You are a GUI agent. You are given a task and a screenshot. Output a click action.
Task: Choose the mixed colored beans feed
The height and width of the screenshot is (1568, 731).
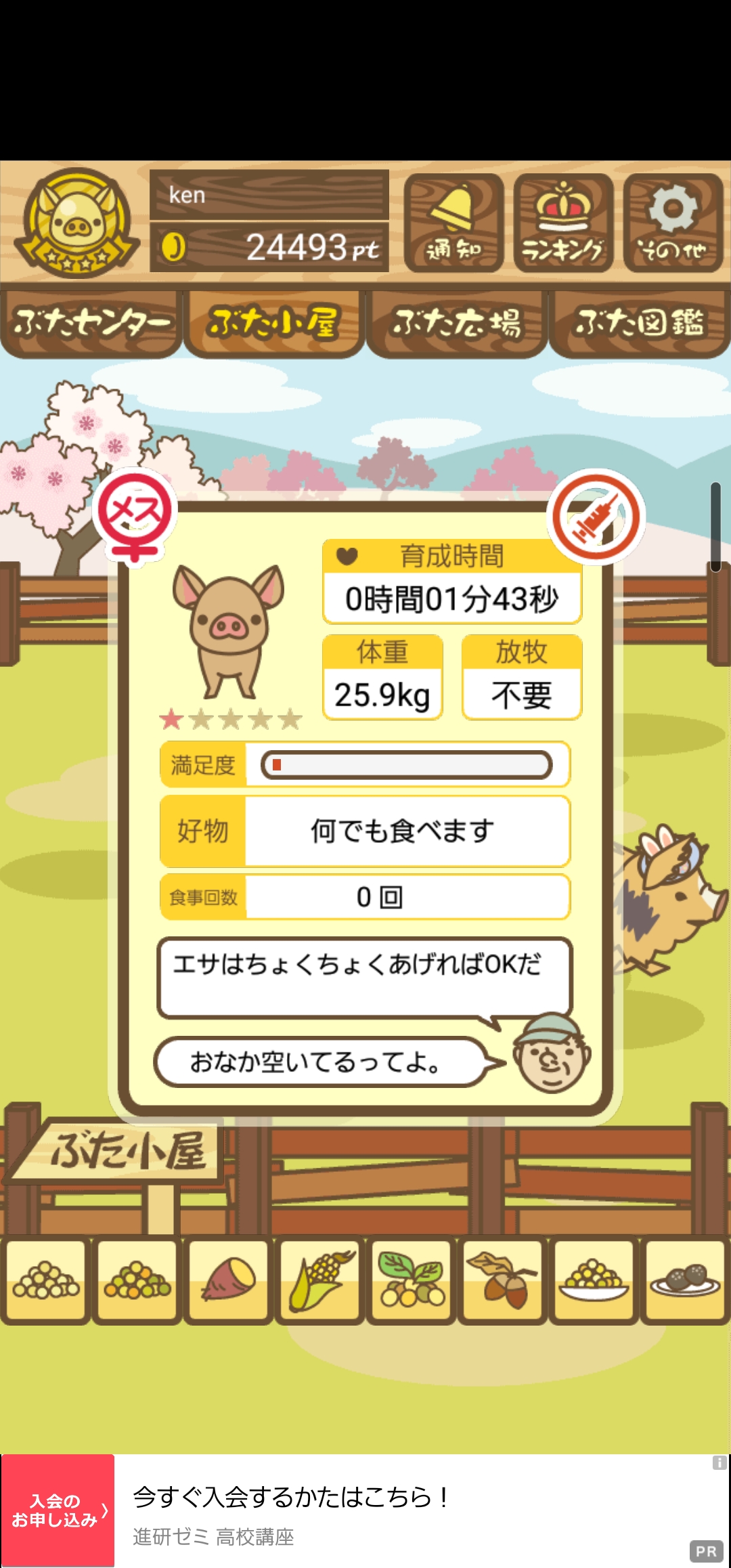click(x=137, y=1279)
